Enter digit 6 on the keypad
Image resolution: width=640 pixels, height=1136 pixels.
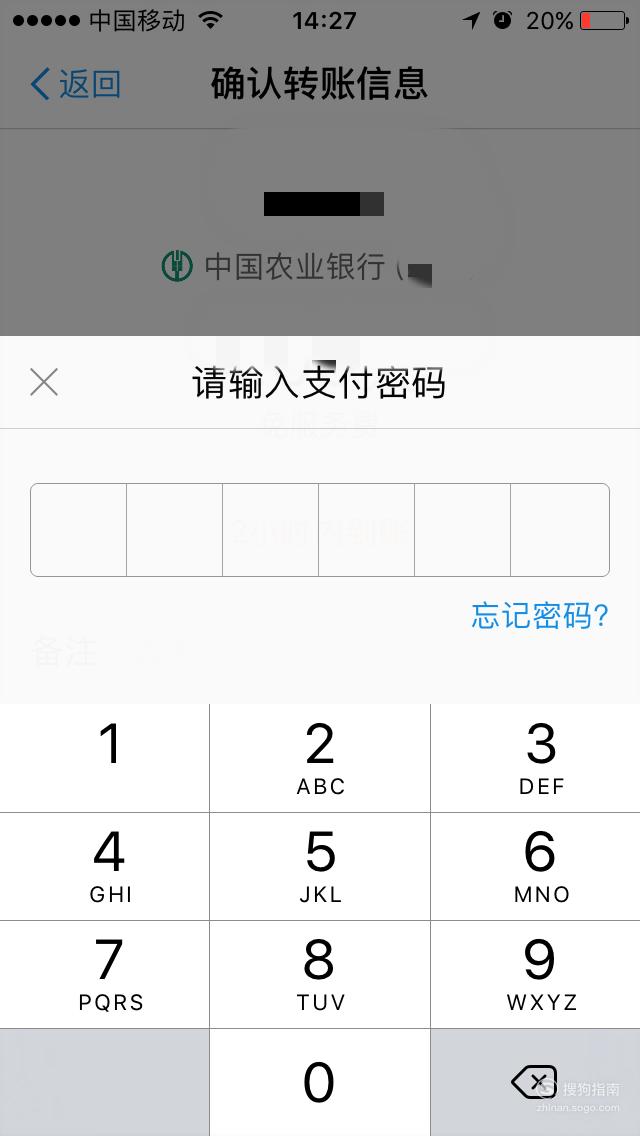(x=536, y=866)
